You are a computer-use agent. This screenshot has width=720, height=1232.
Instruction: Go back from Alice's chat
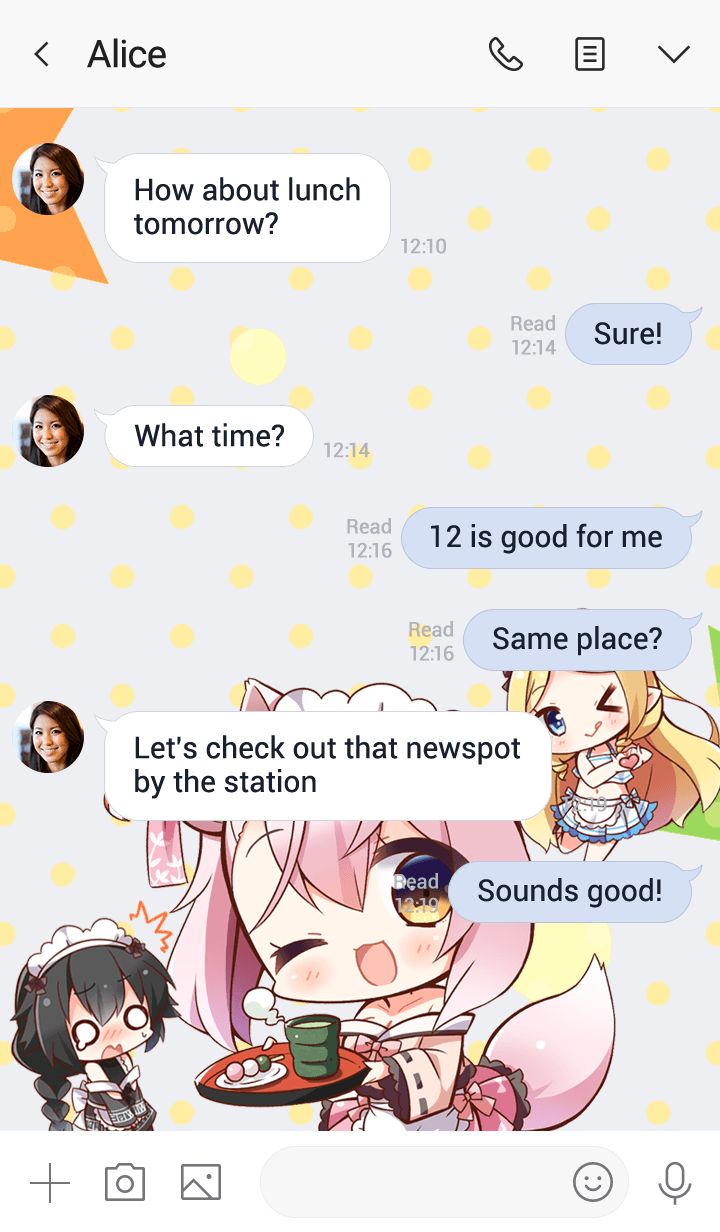(x=41, y=54)
